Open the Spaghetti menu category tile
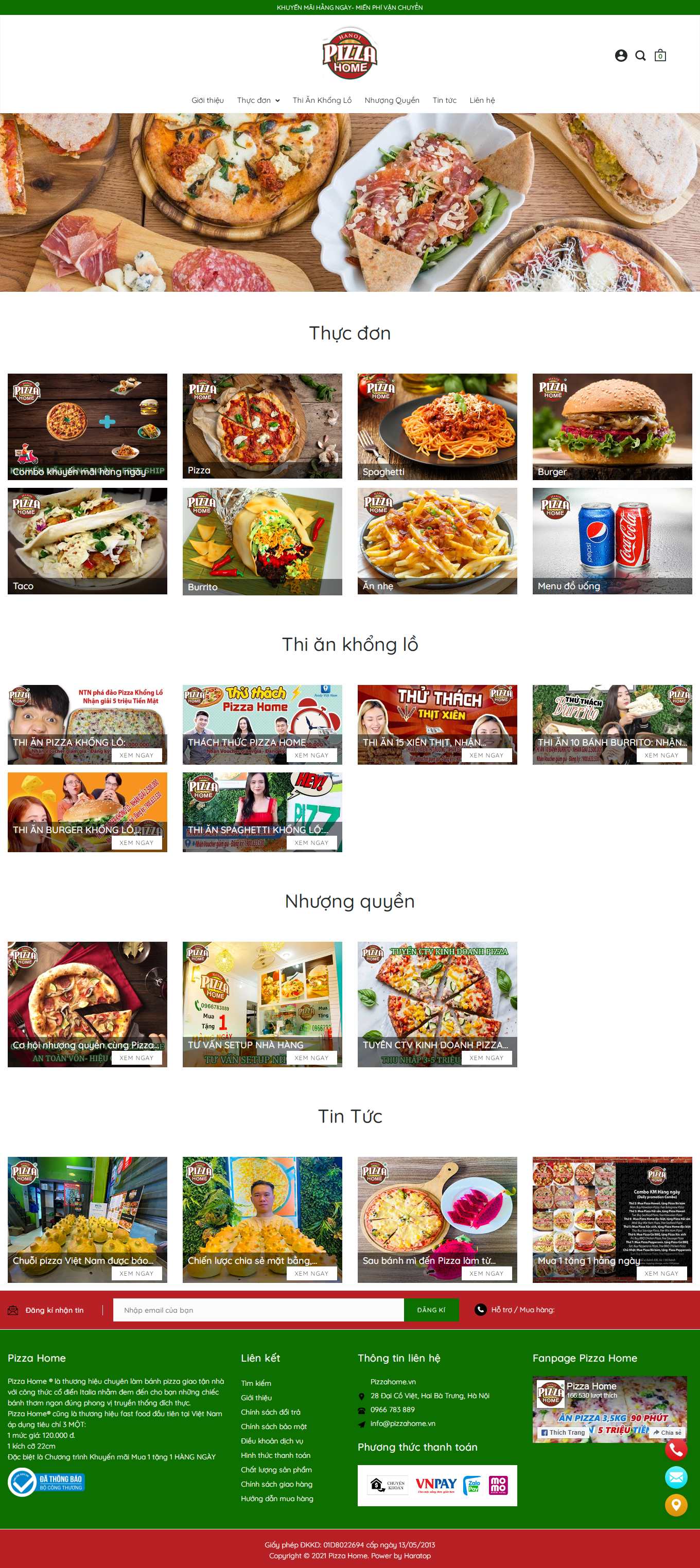 click(x=437, y=426)
